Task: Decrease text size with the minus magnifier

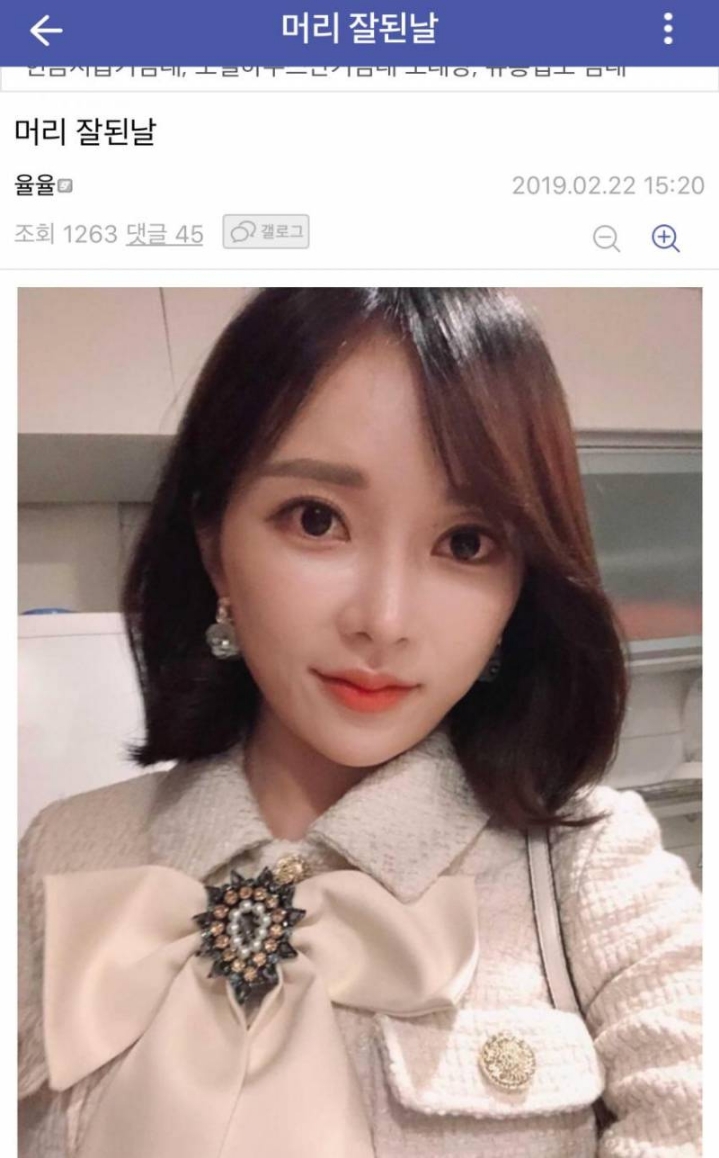Action: (x=607, y=238)
